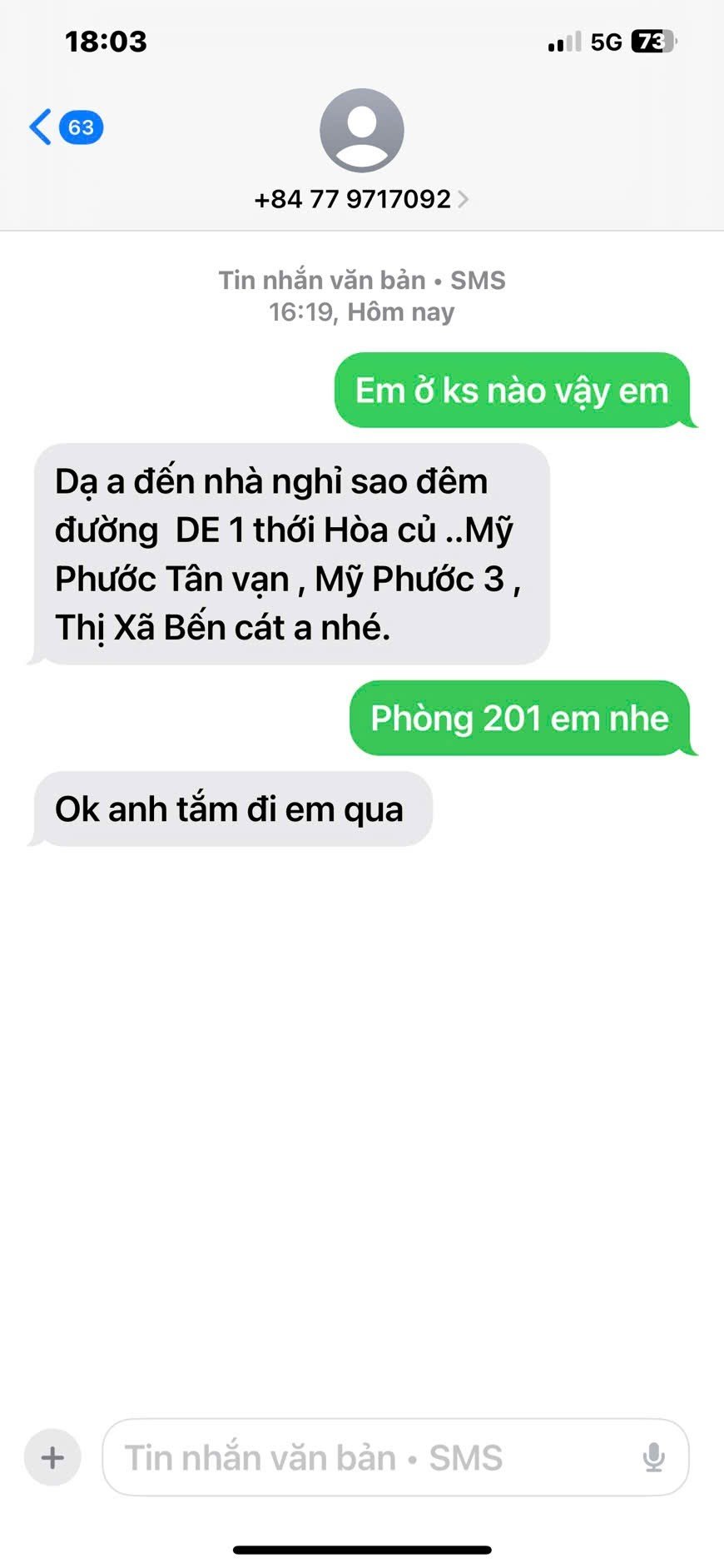This screenshot has height=1568, width=724.
Task: Open contact details for +84 77 9717092
Action: click(361, 199)
